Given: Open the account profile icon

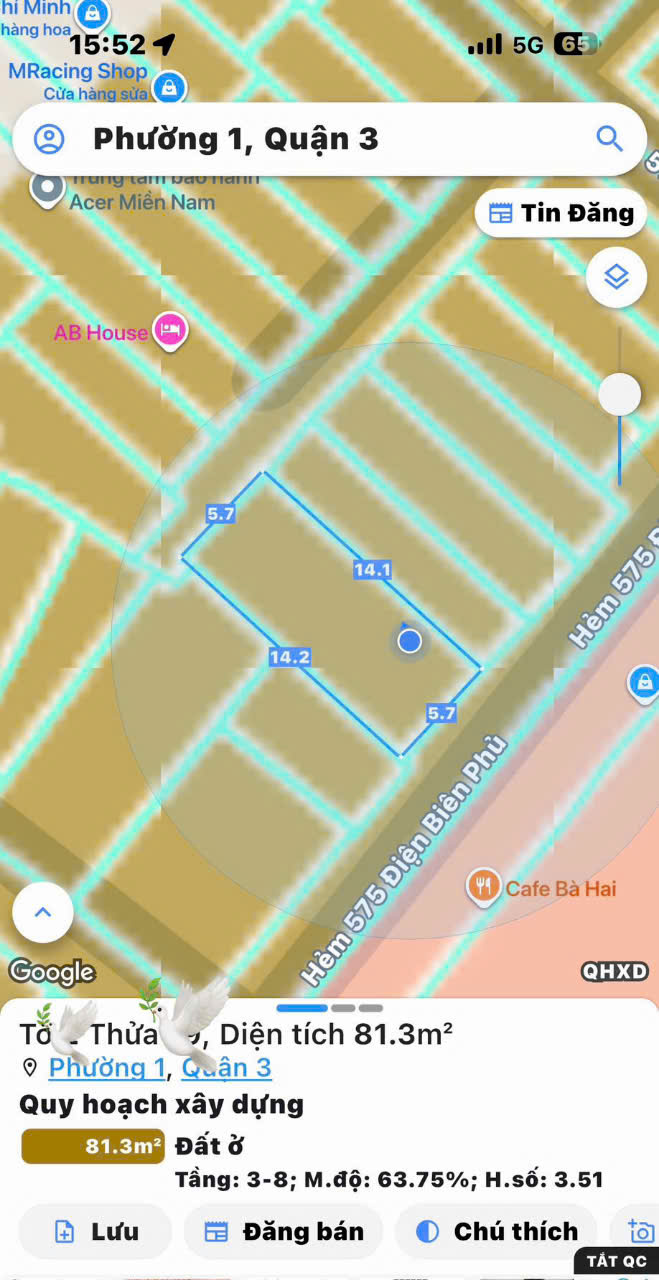Looking at the screenshot, I should coord(49,139).
